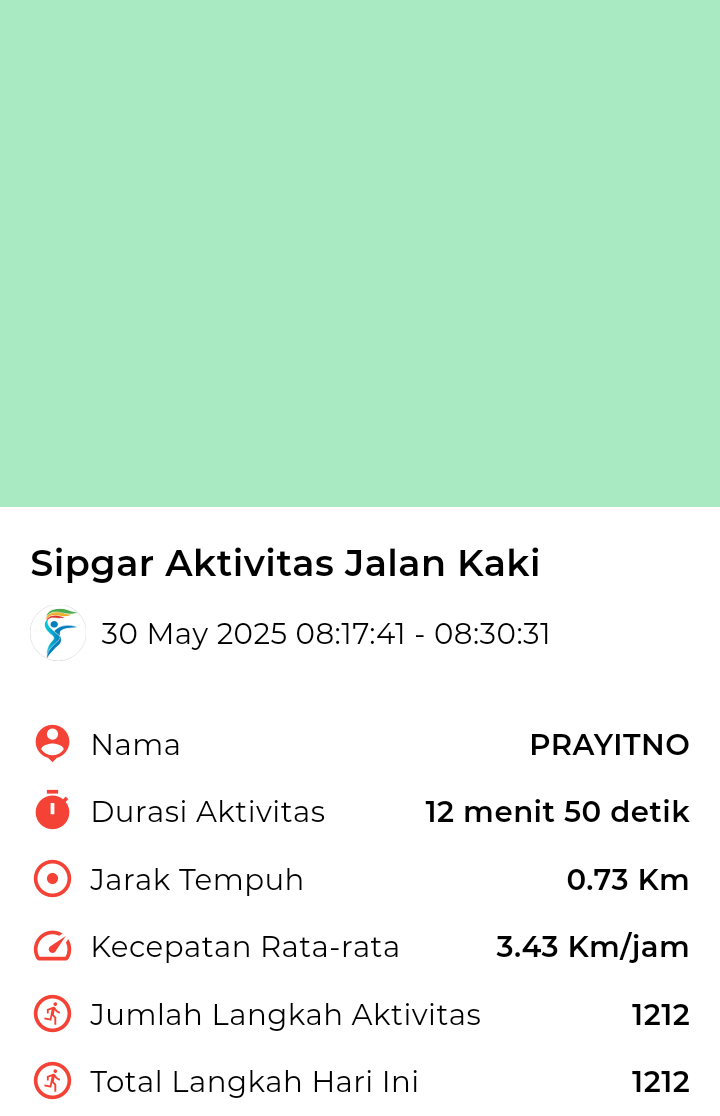Select the name value PRAYITNO

tap(610, 744)
